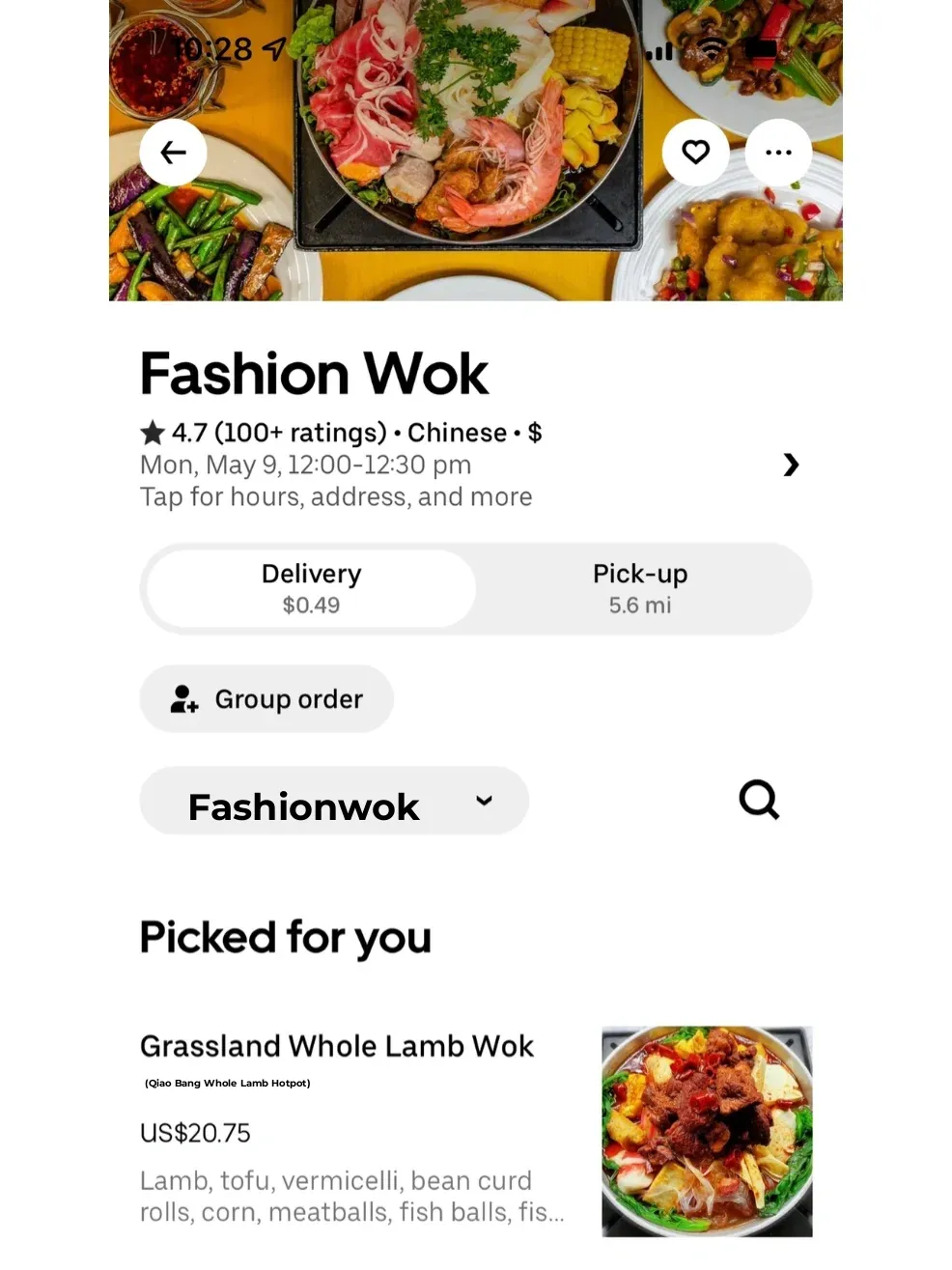Click the Group order person icon

[182, 699]
